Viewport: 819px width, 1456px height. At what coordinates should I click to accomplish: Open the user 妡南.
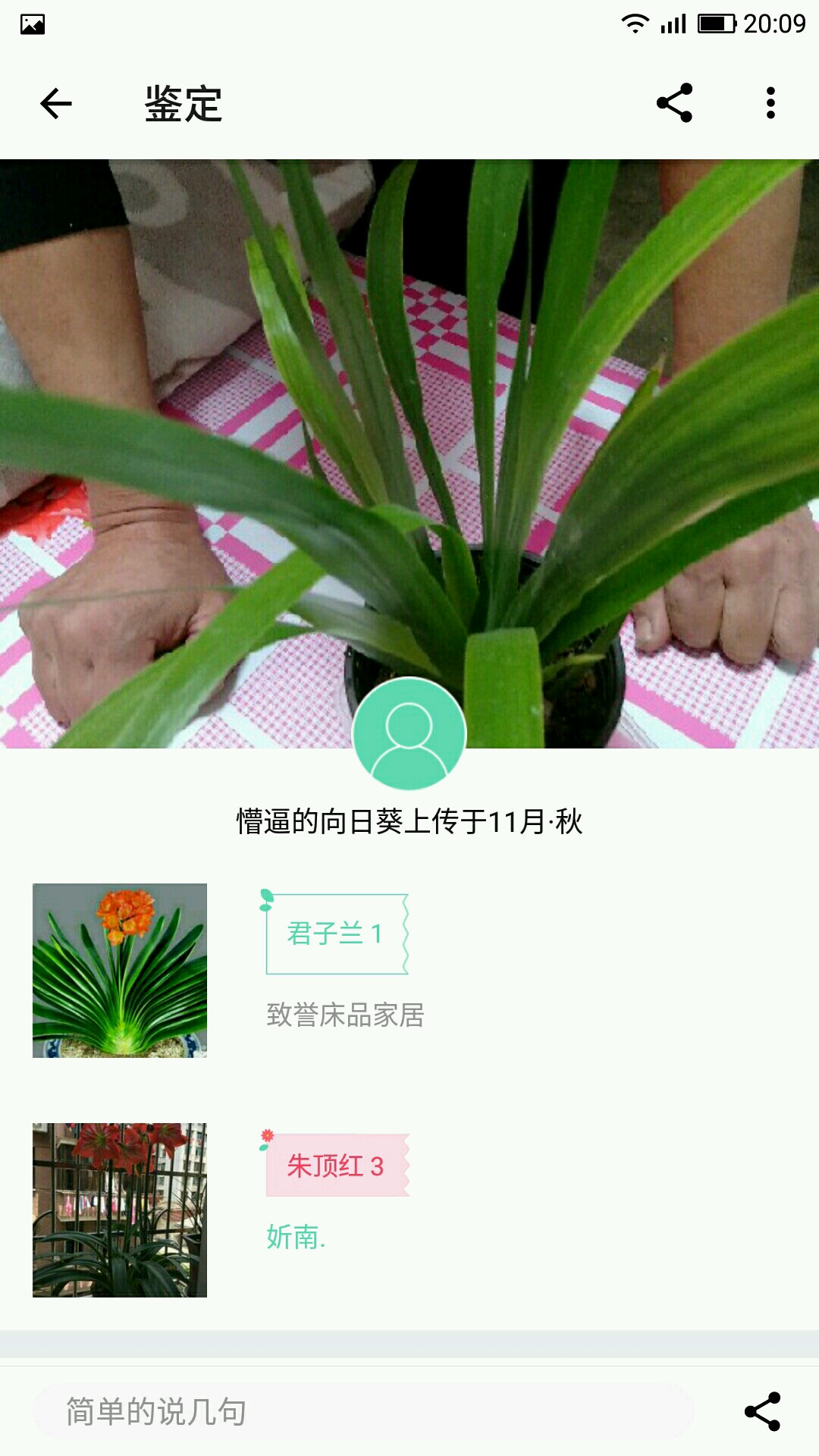point(296,1238)
